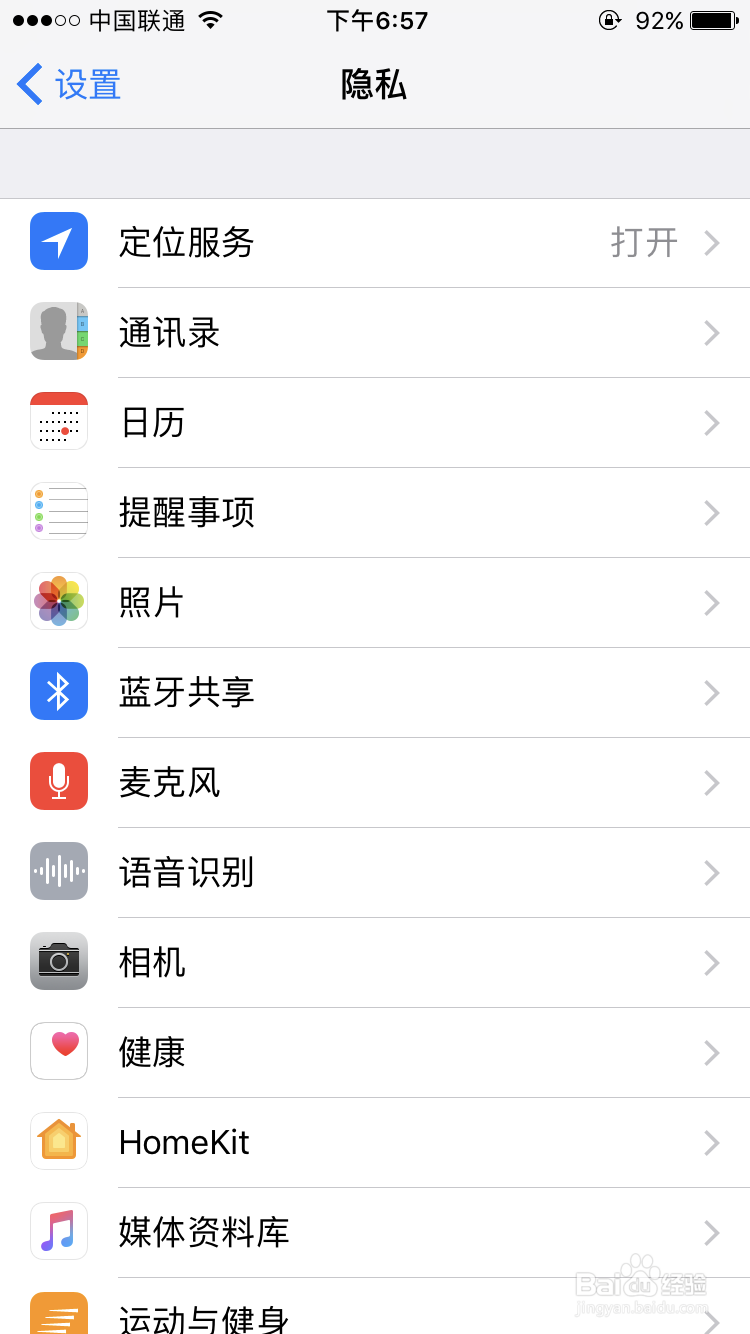Select the Speech Recognition waveform icon

[58, 872]
